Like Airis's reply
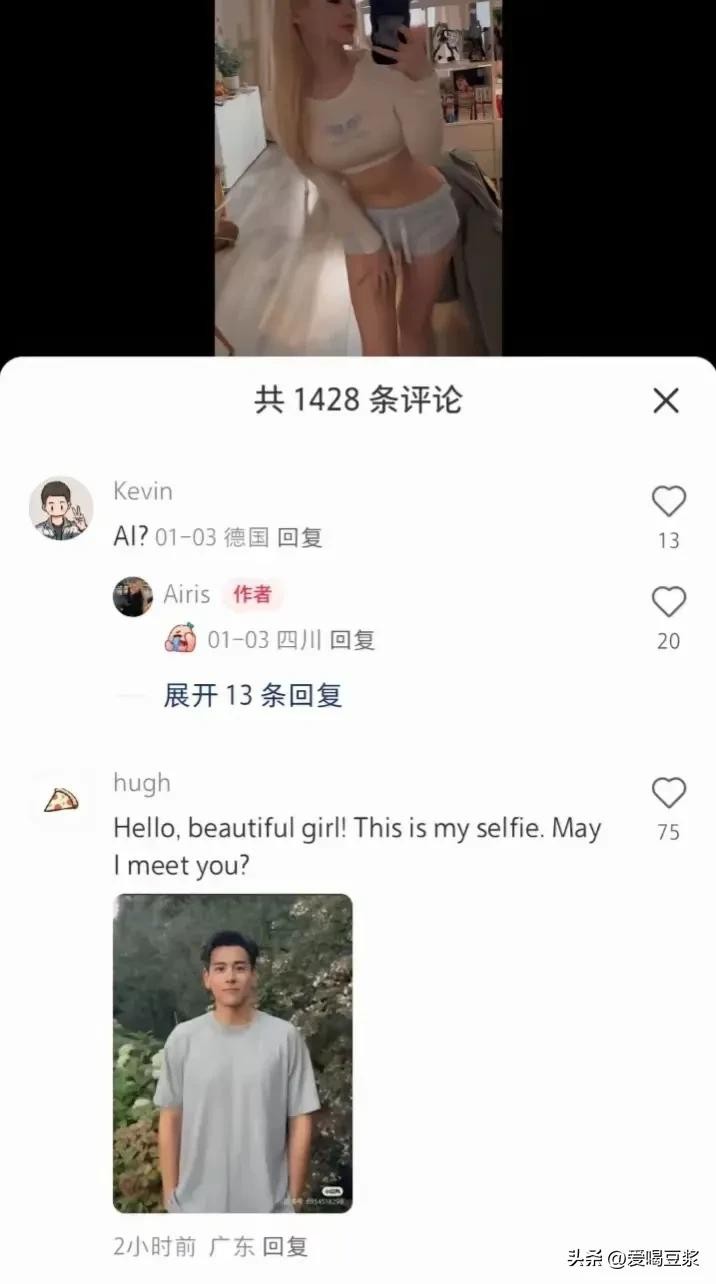Screen dimensions: 716x1284 pyautogui.click(x=668, y=602)
